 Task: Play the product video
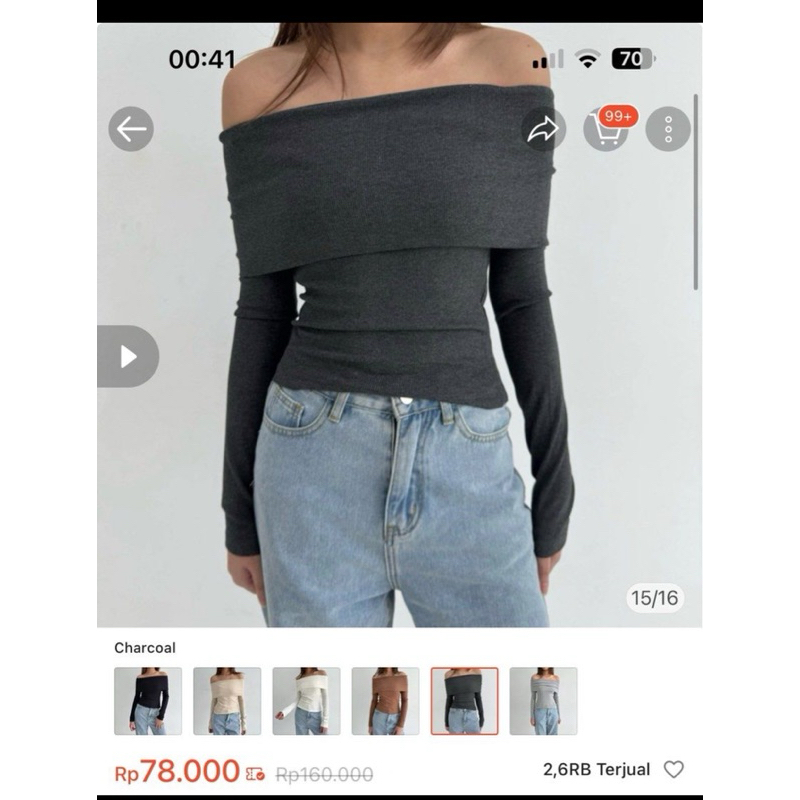[x=128, y=356]
